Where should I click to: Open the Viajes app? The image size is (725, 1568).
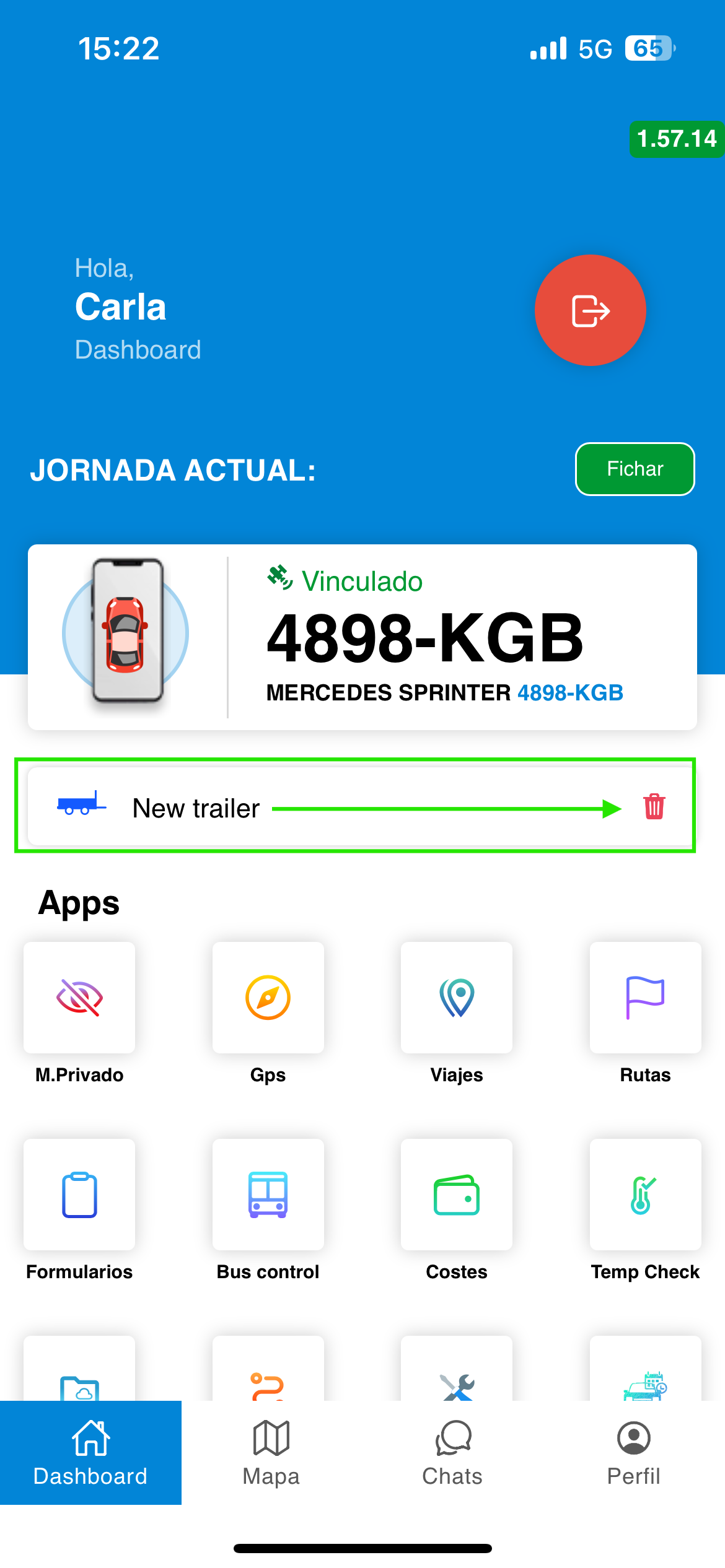457,998
